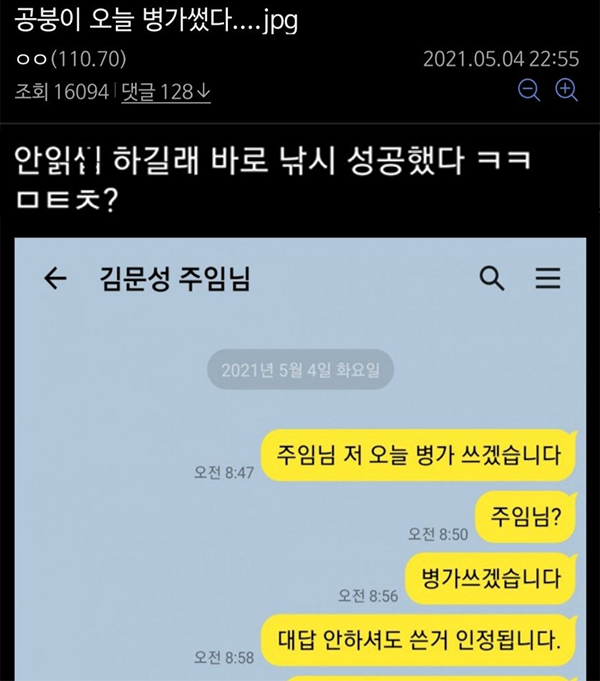Jump to the 댓글 128 comments link
600x681 pixels.
coord(165,91)
